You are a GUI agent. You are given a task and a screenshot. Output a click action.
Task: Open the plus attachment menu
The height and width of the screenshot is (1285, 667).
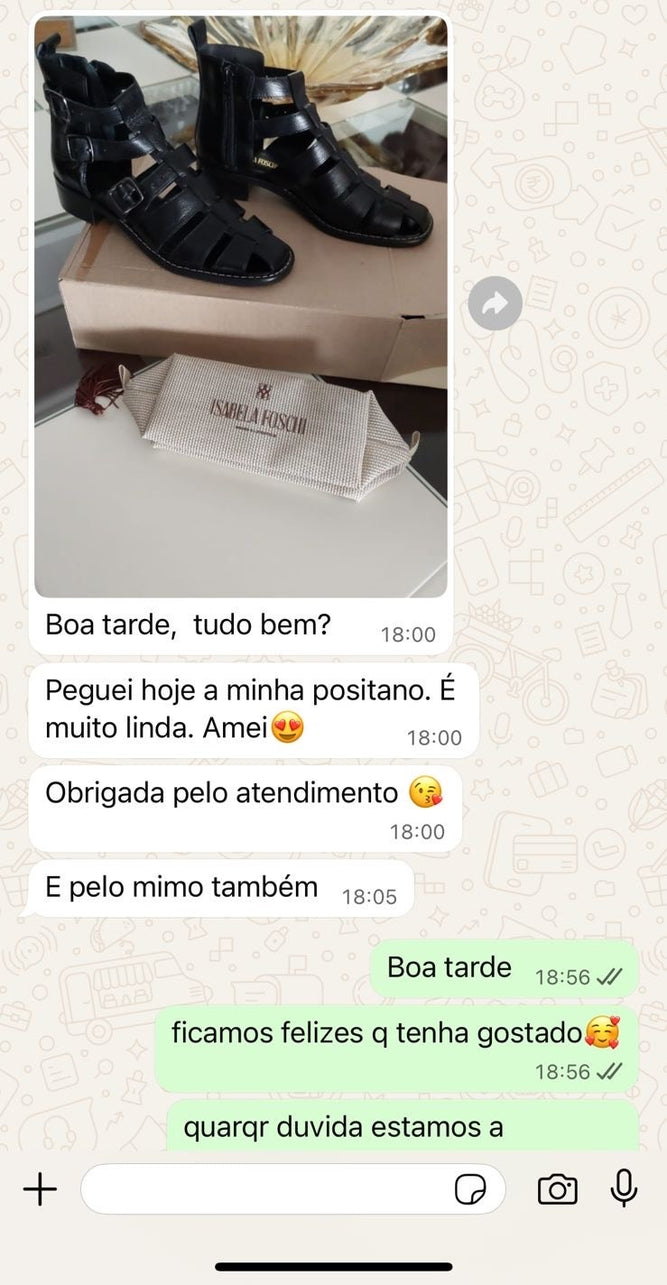coord(40,1189)
